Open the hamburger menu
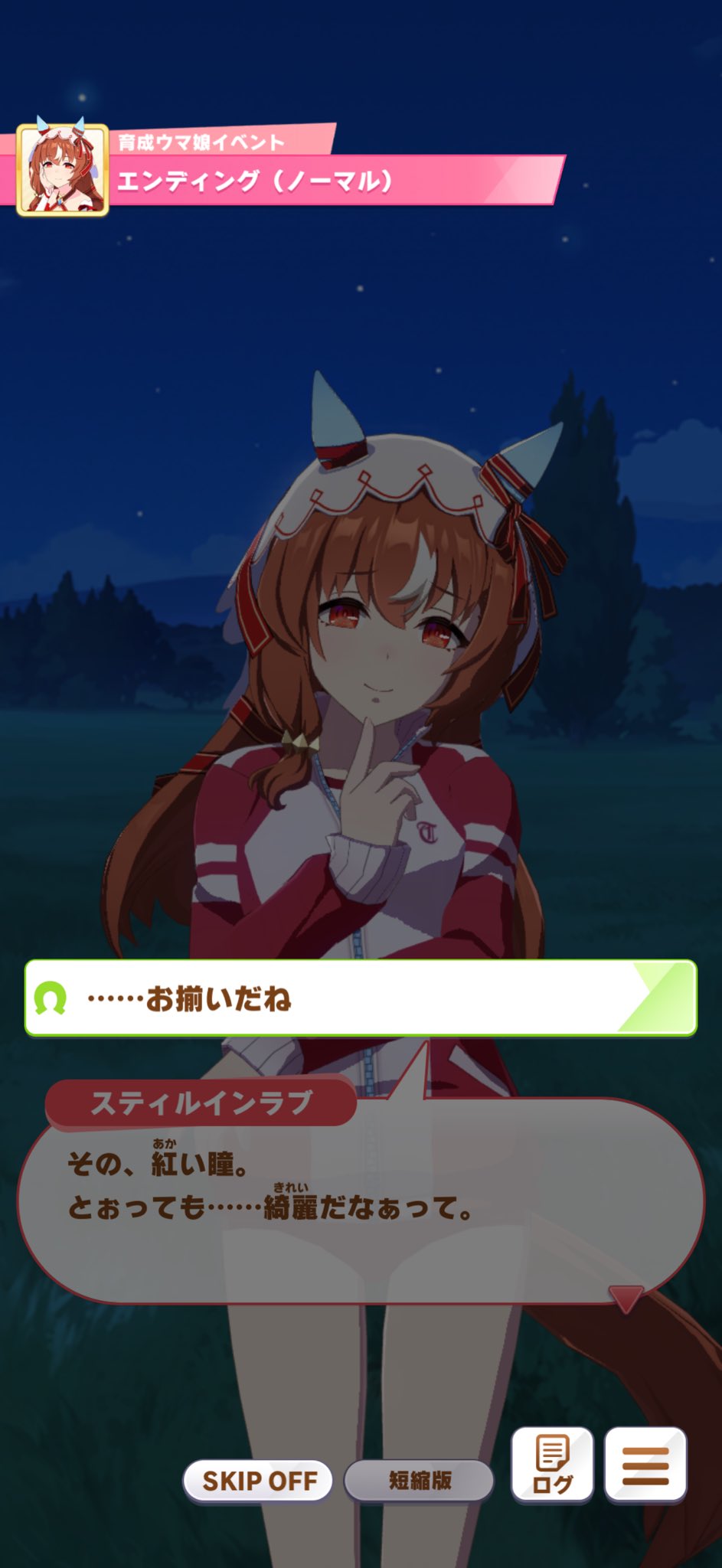The height and width of the screenshot is (1568, 722). [645, 1464]
